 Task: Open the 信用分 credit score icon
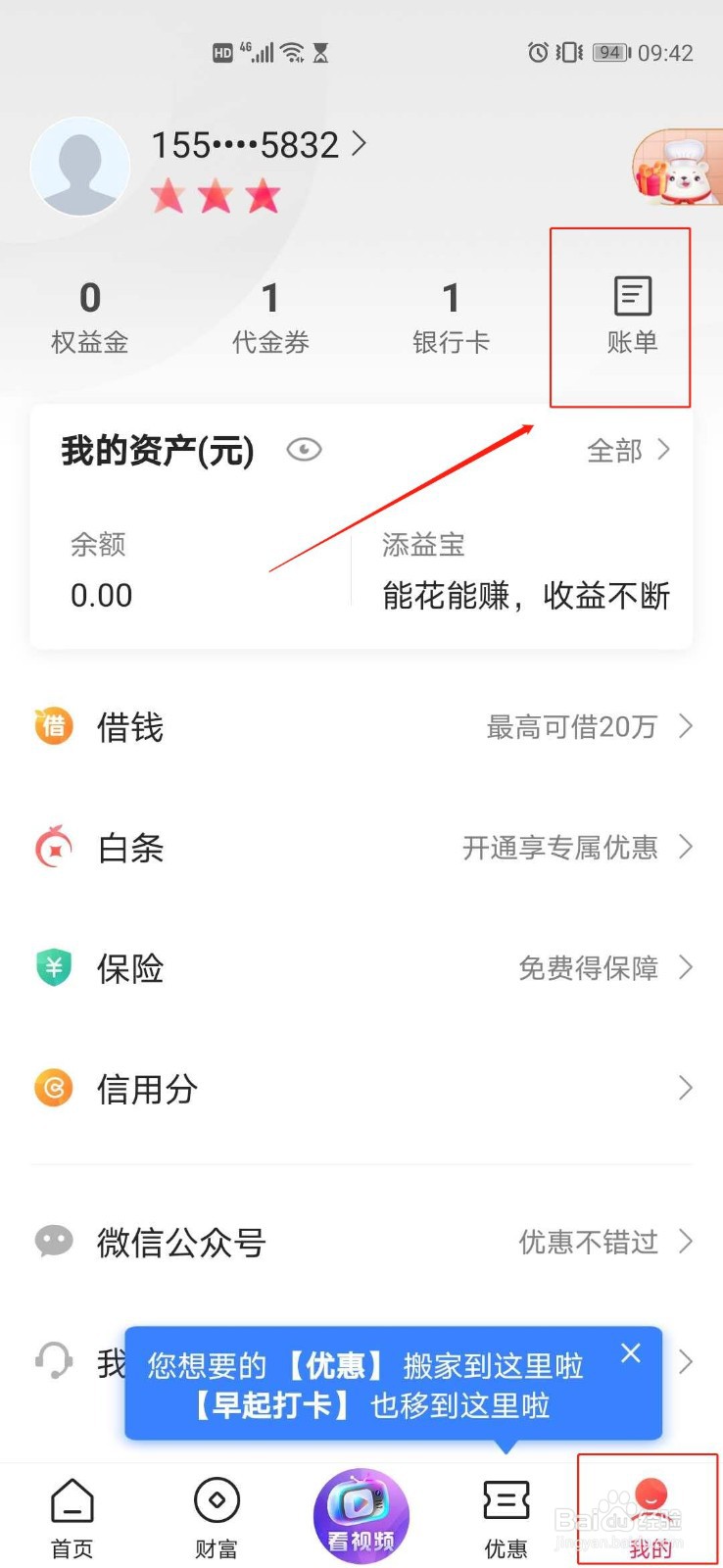[54, 1088]
